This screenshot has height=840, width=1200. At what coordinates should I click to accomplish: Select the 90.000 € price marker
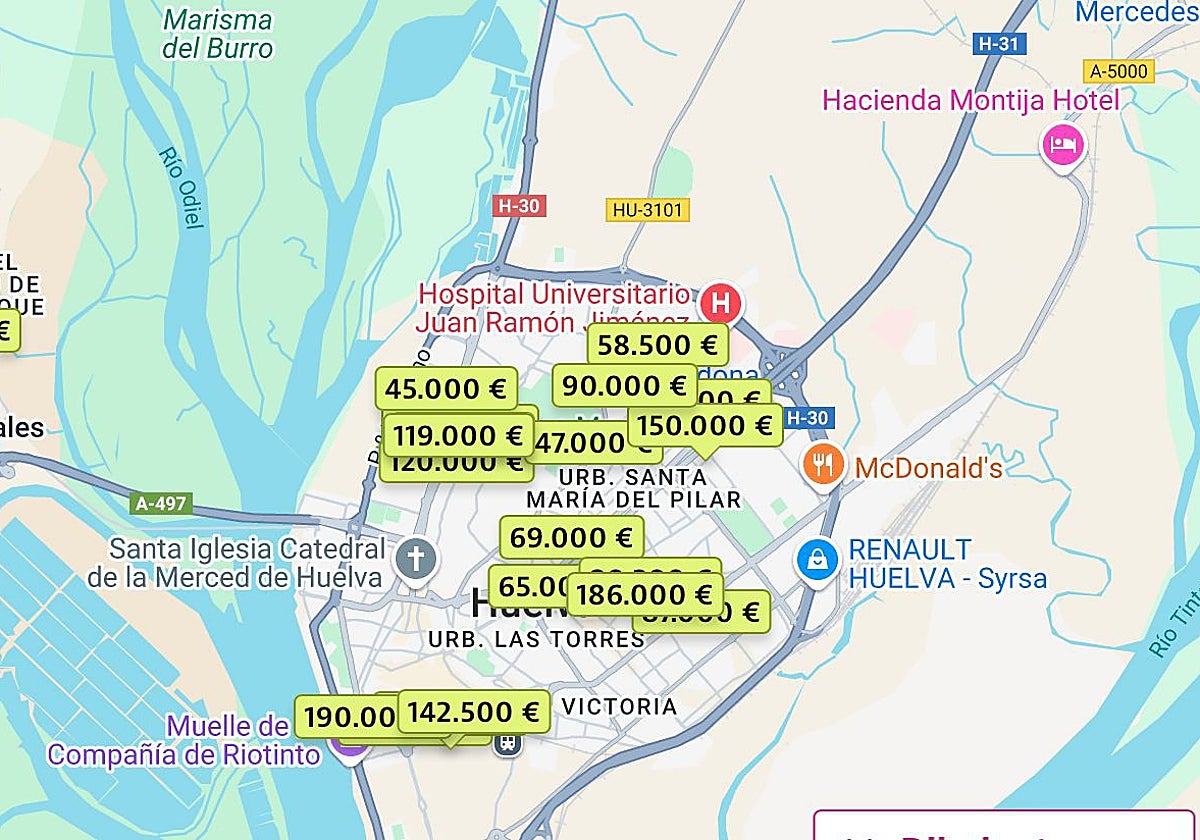click(625, 386)
